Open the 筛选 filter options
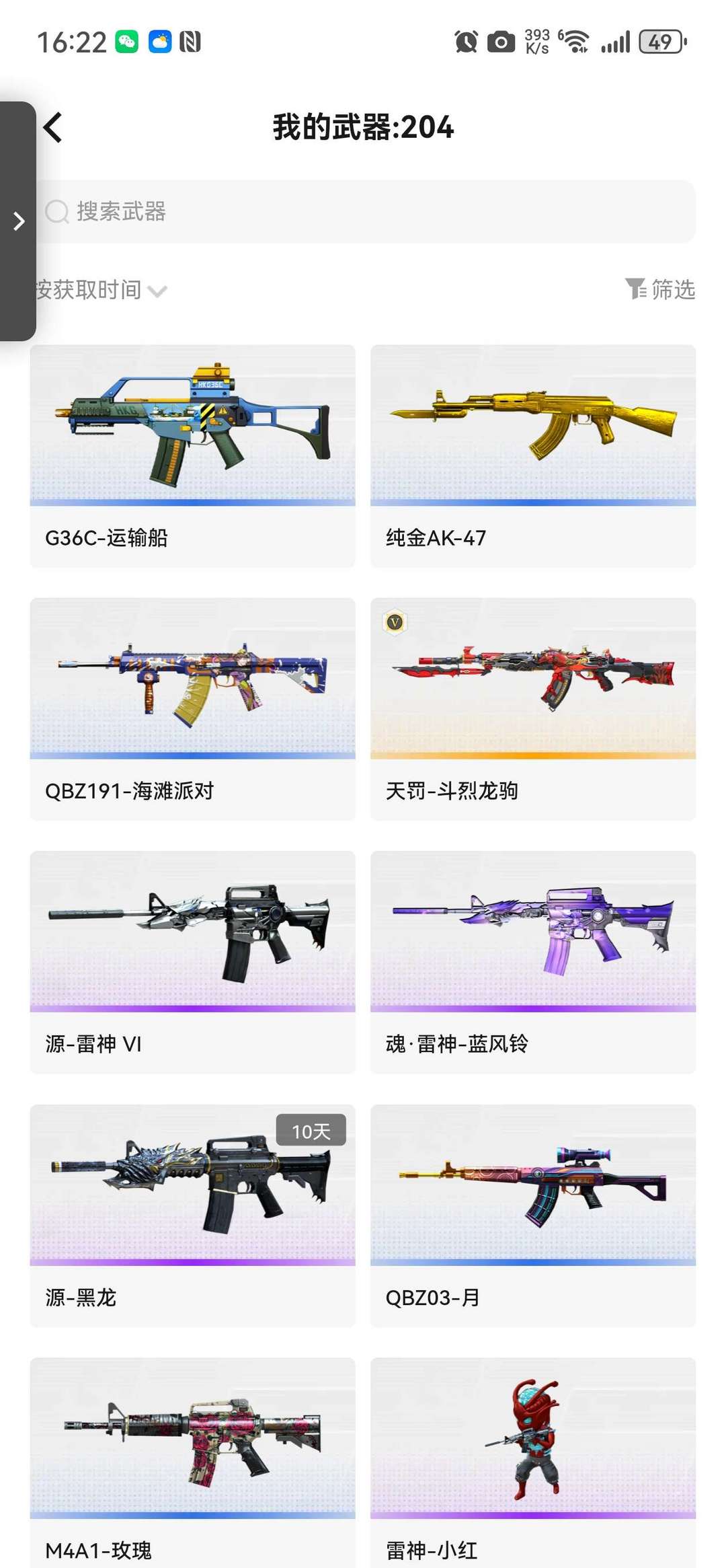 (x=660, y=289)
